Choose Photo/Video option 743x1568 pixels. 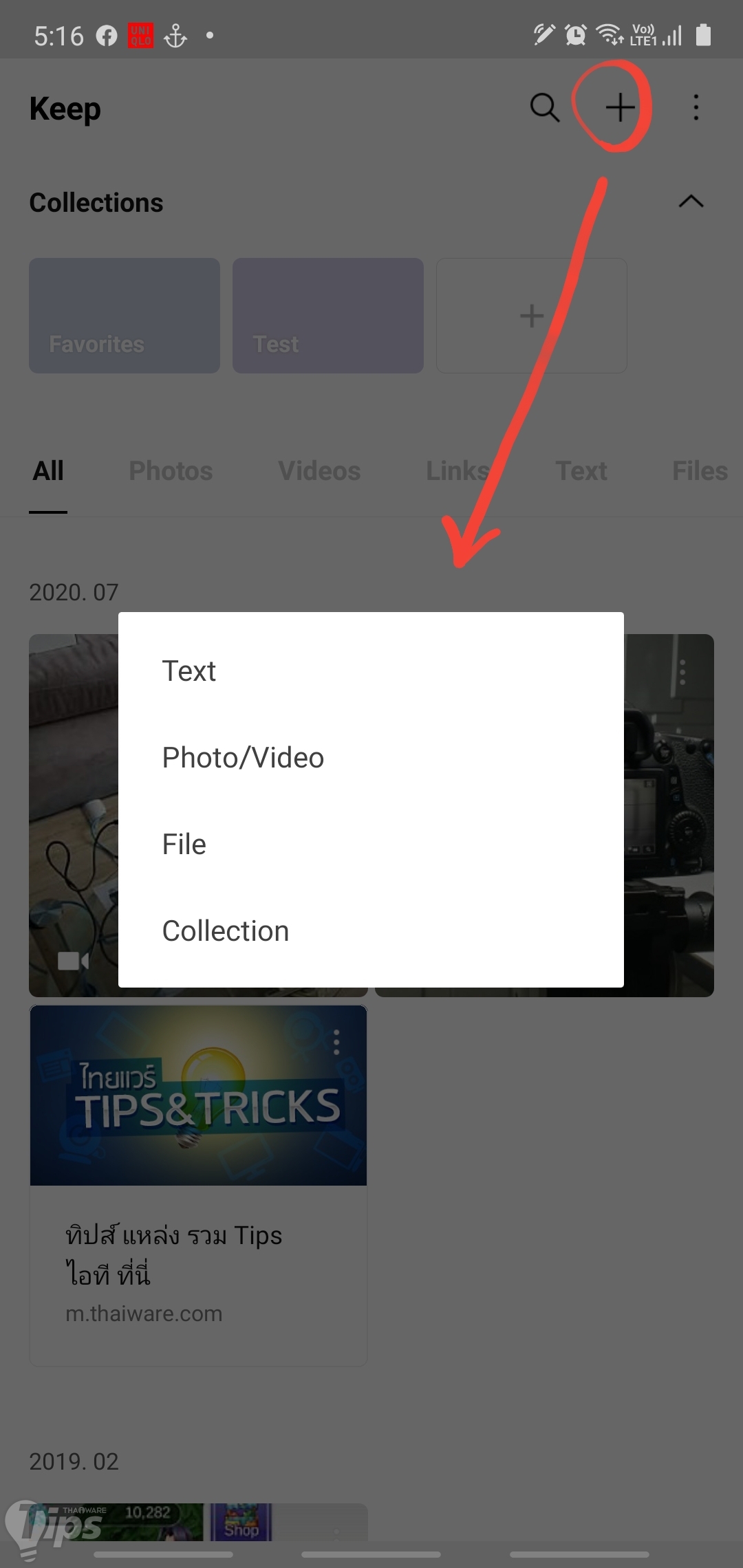pyautogui.click(x=243, y=758)
